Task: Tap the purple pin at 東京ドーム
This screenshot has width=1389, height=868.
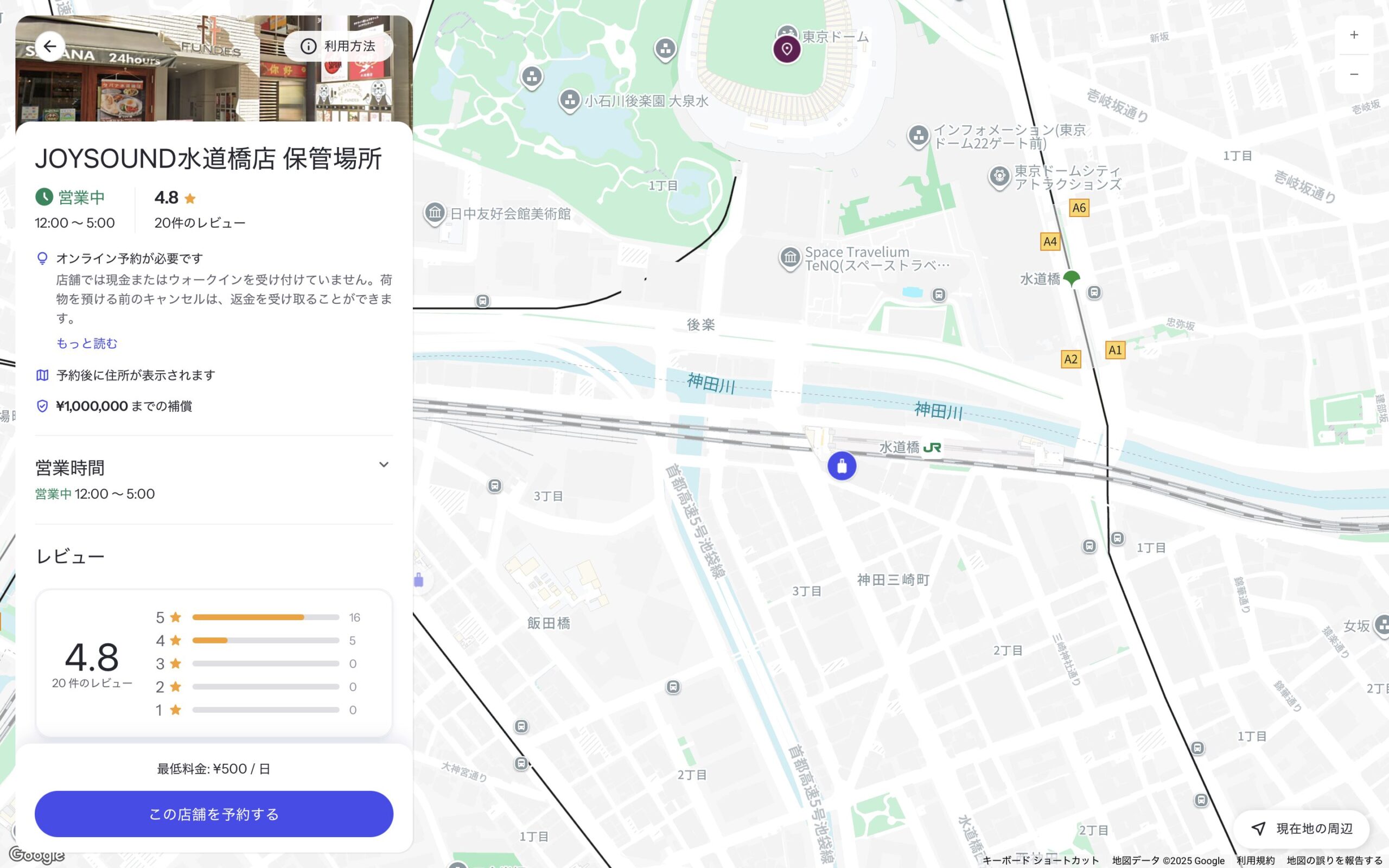Action: 786,49
